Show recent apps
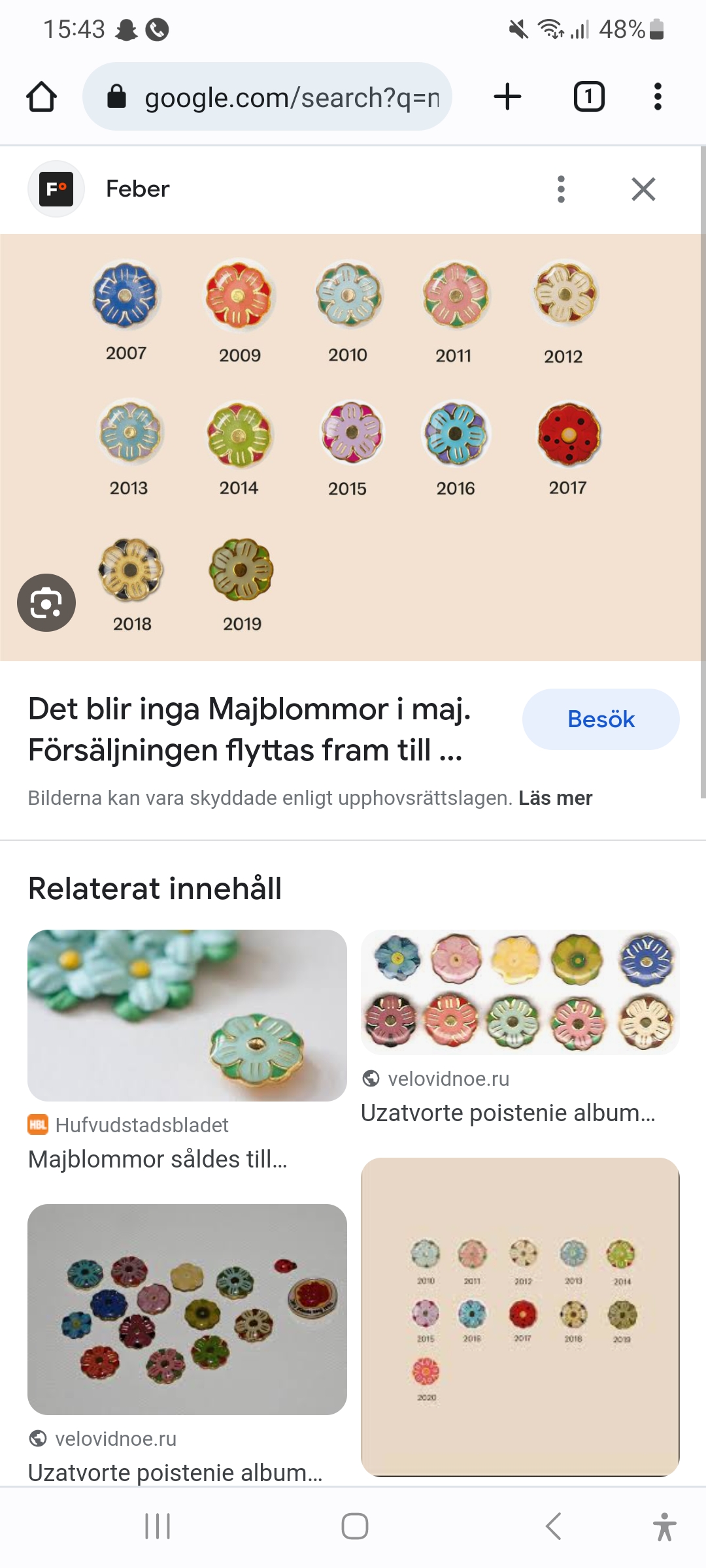Image resolution: width=706 pixels, height=1568 pixels. 158,1526
